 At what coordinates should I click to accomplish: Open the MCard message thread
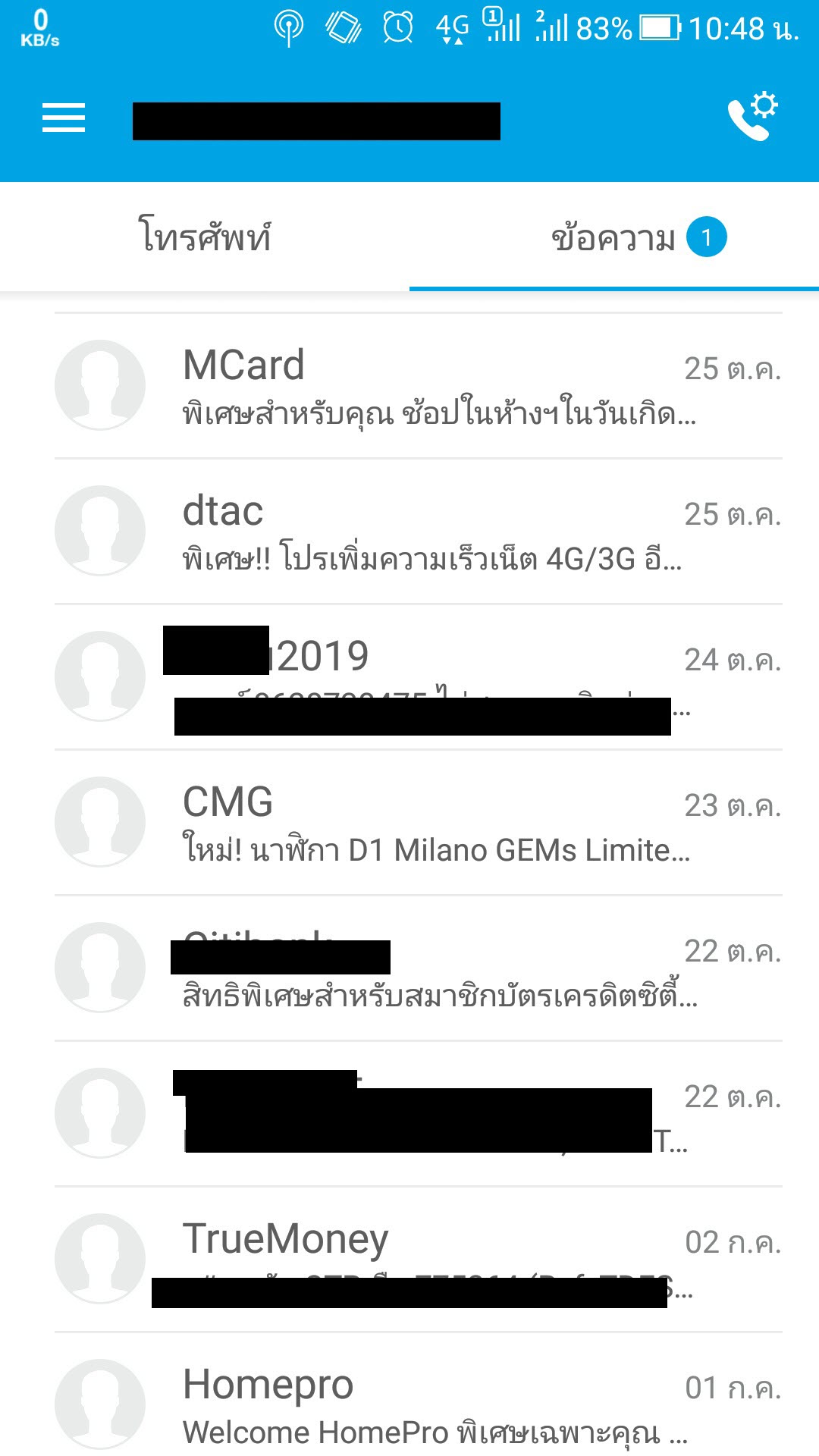click(419, 385)
